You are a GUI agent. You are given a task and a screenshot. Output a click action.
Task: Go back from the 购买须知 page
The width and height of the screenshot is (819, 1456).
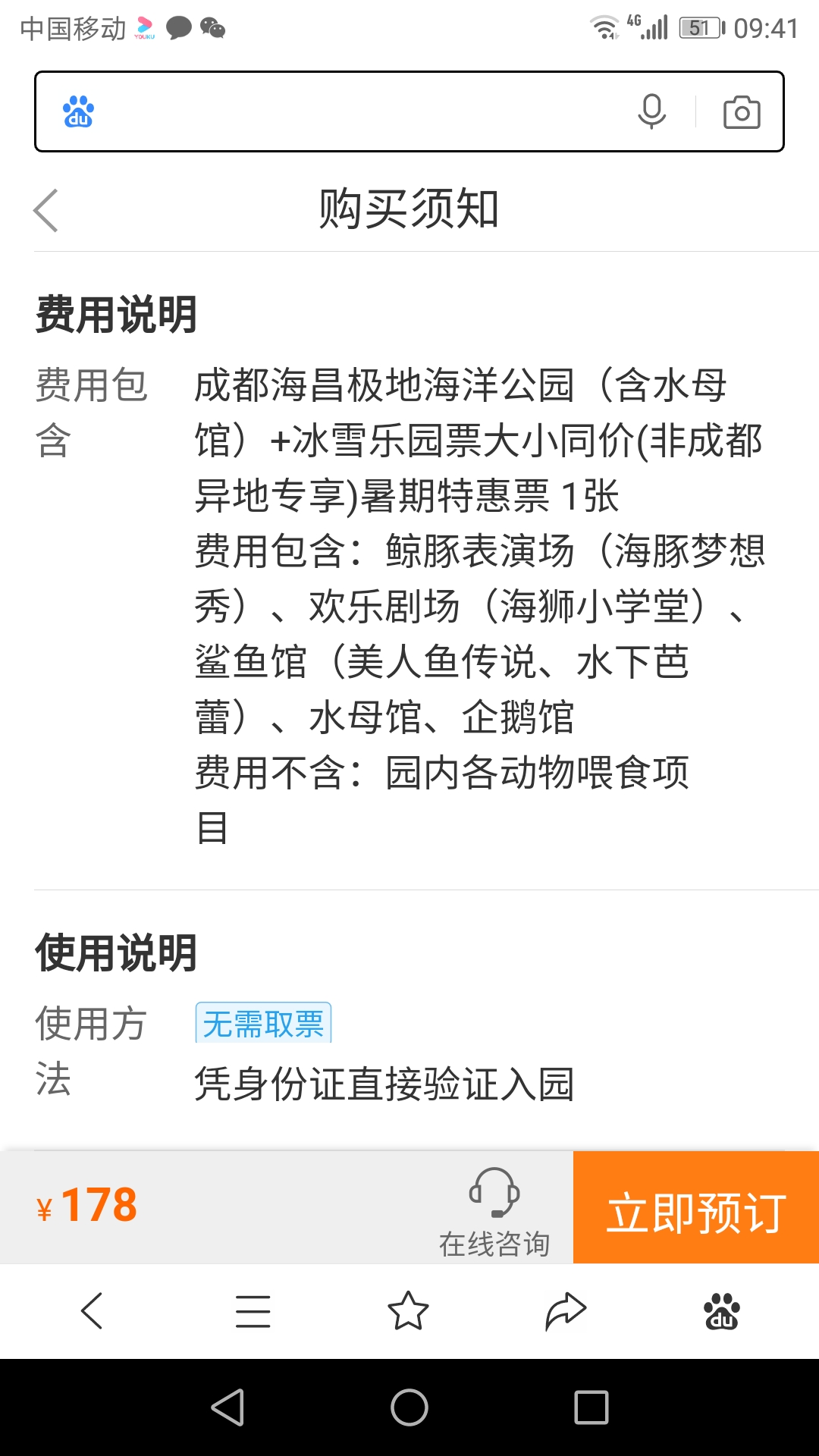pyautogui.click(x=46, y=210)
